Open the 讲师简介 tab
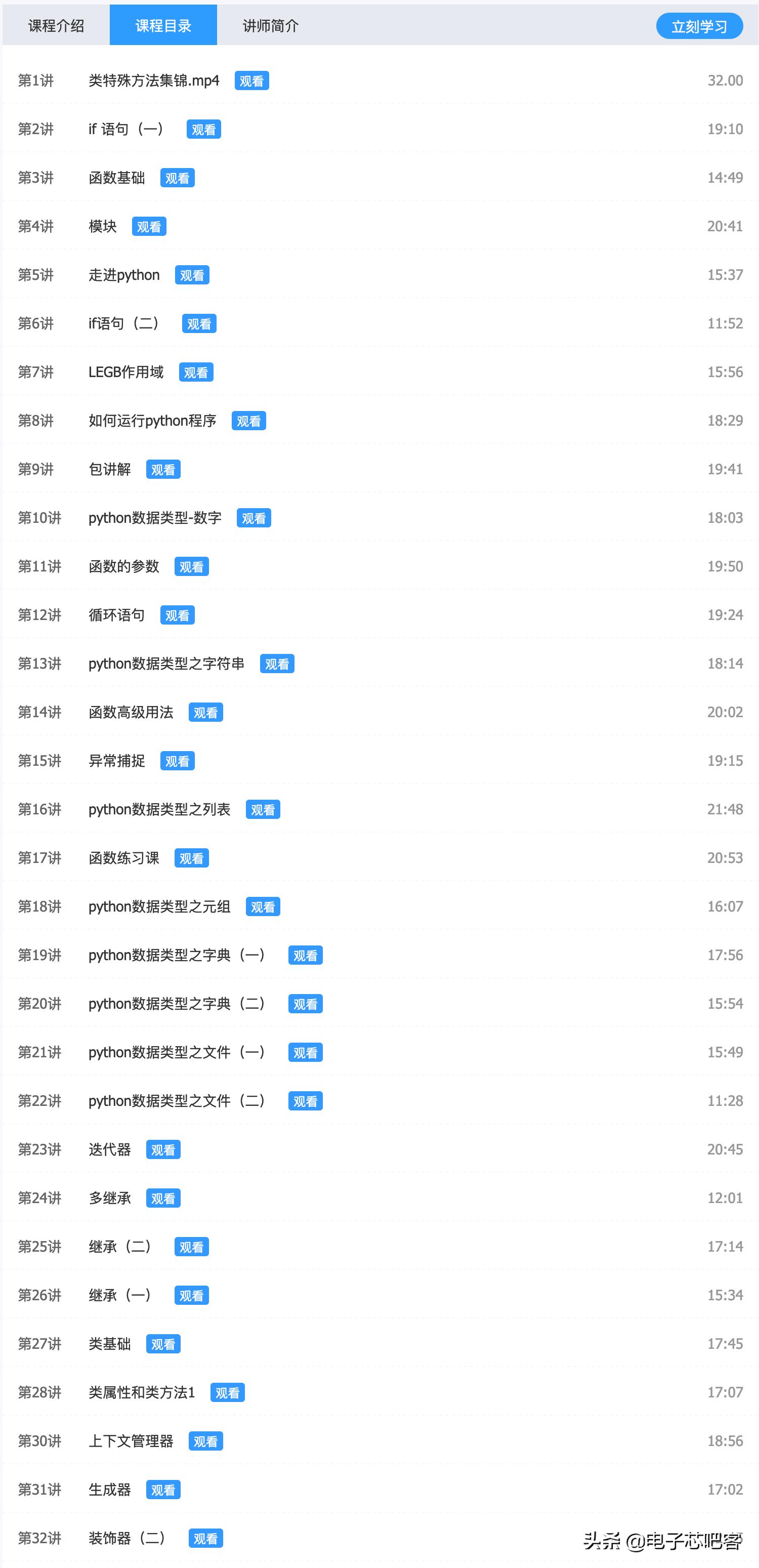 [271, 26]
